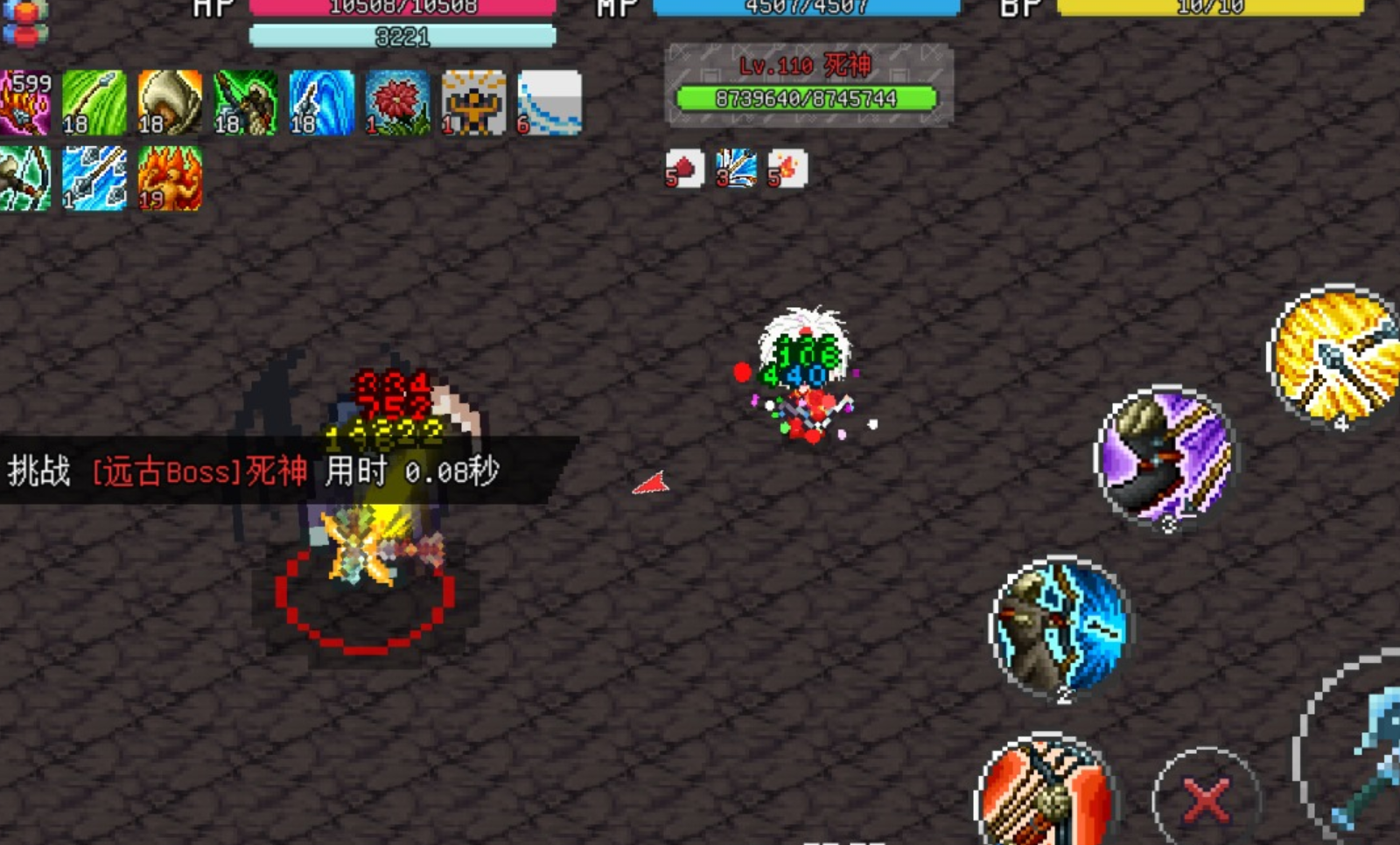Cast the blue lightning archer skill

pyautogui.click(x=1060, y=626)
